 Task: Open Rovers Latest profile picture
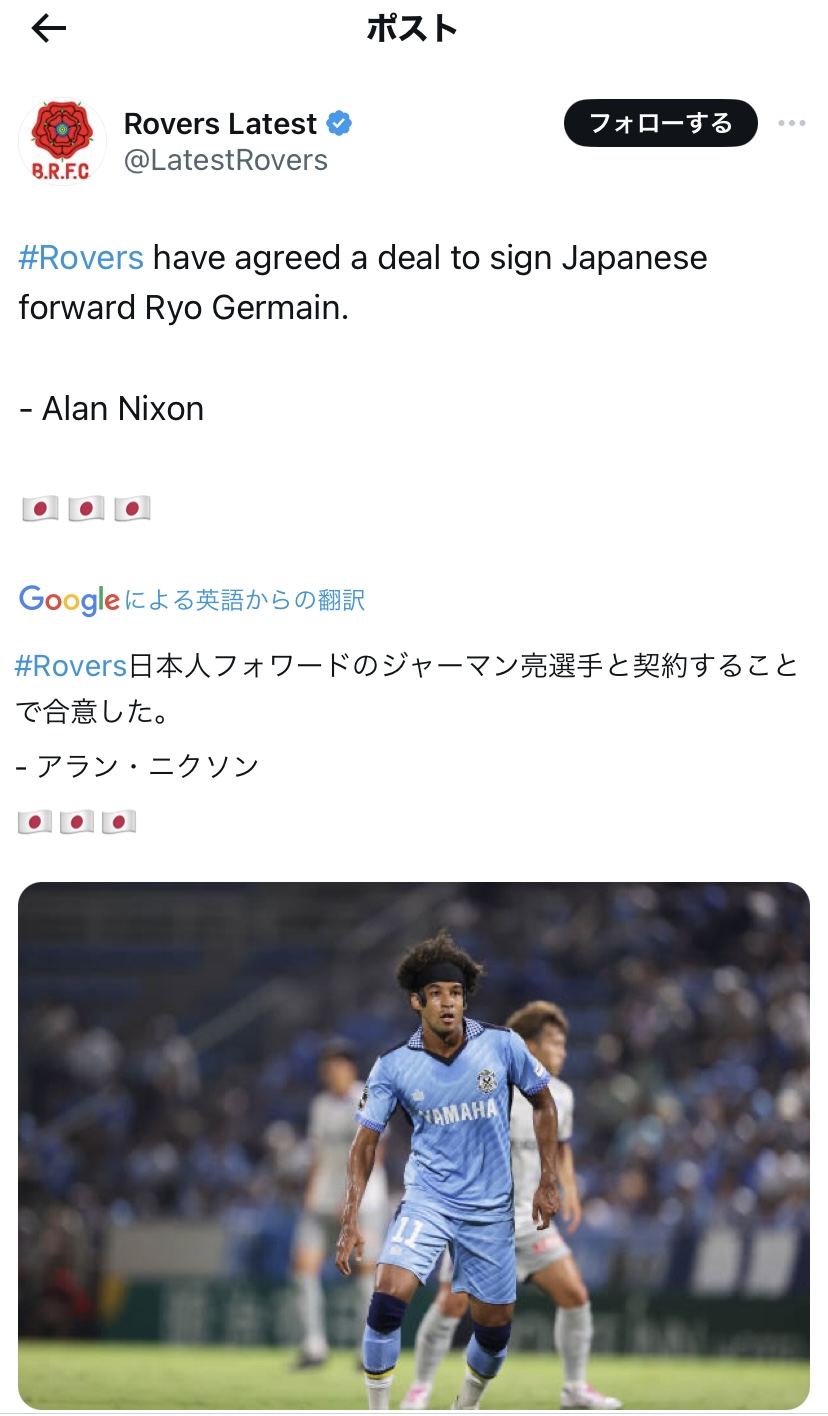pos(62,141)
